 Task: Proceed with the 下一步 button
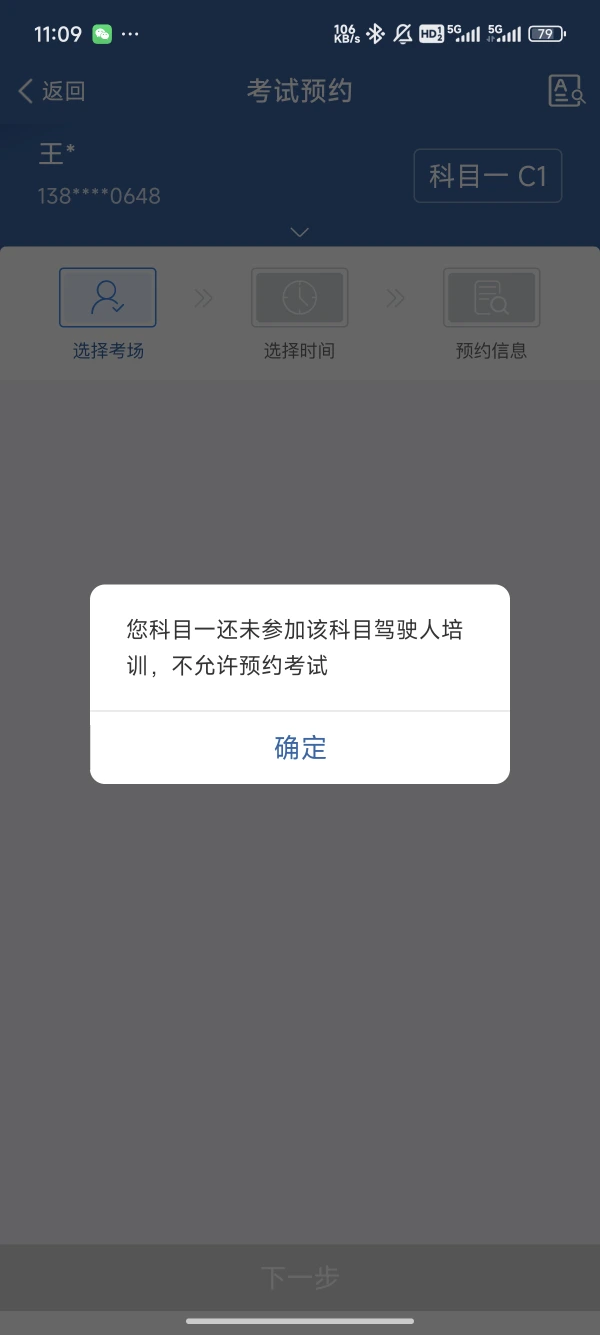tap(300, 1277)
